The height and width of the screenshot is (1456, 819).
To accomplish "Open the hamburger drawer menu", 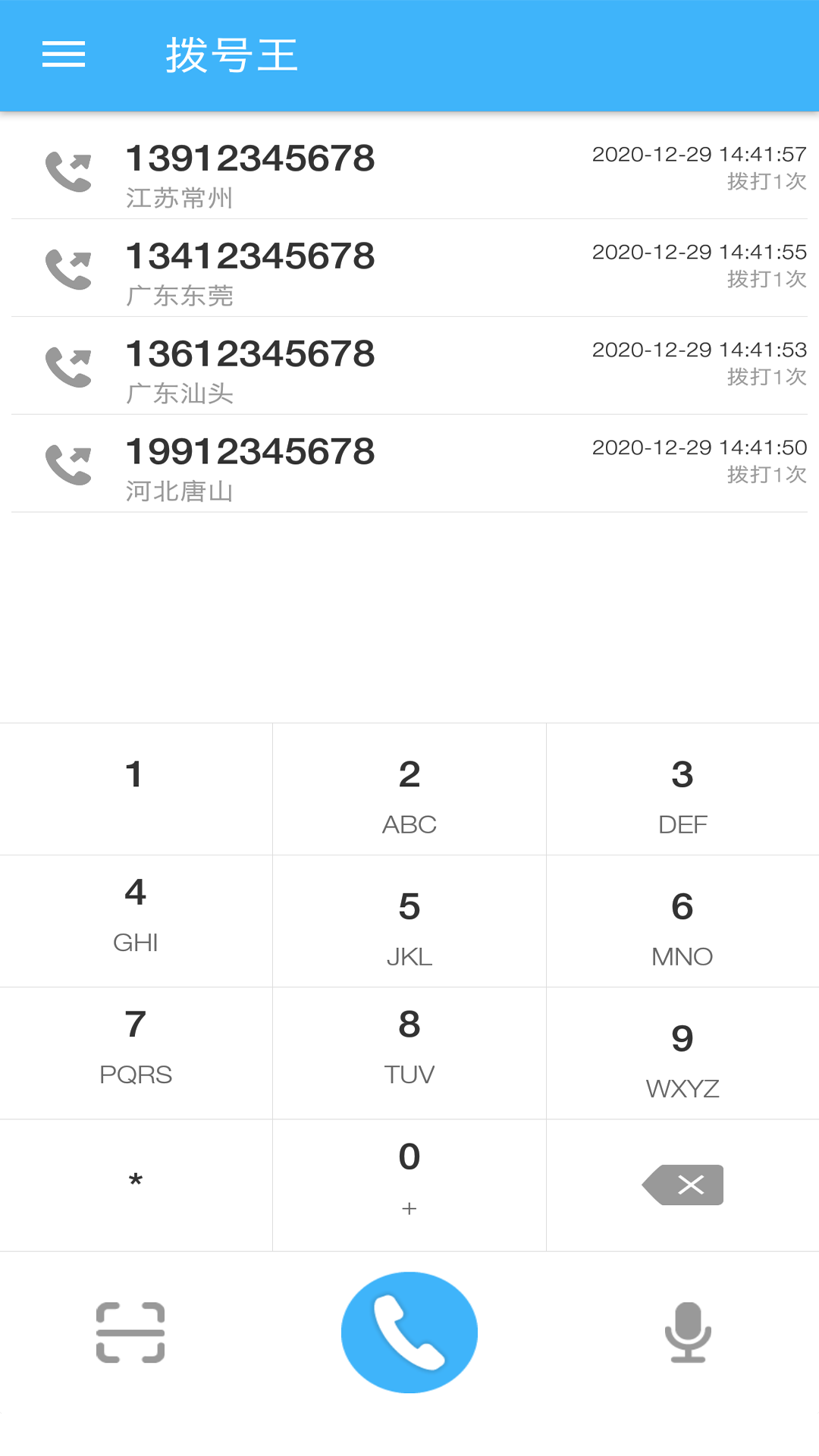I will click(x=64, y=55).
